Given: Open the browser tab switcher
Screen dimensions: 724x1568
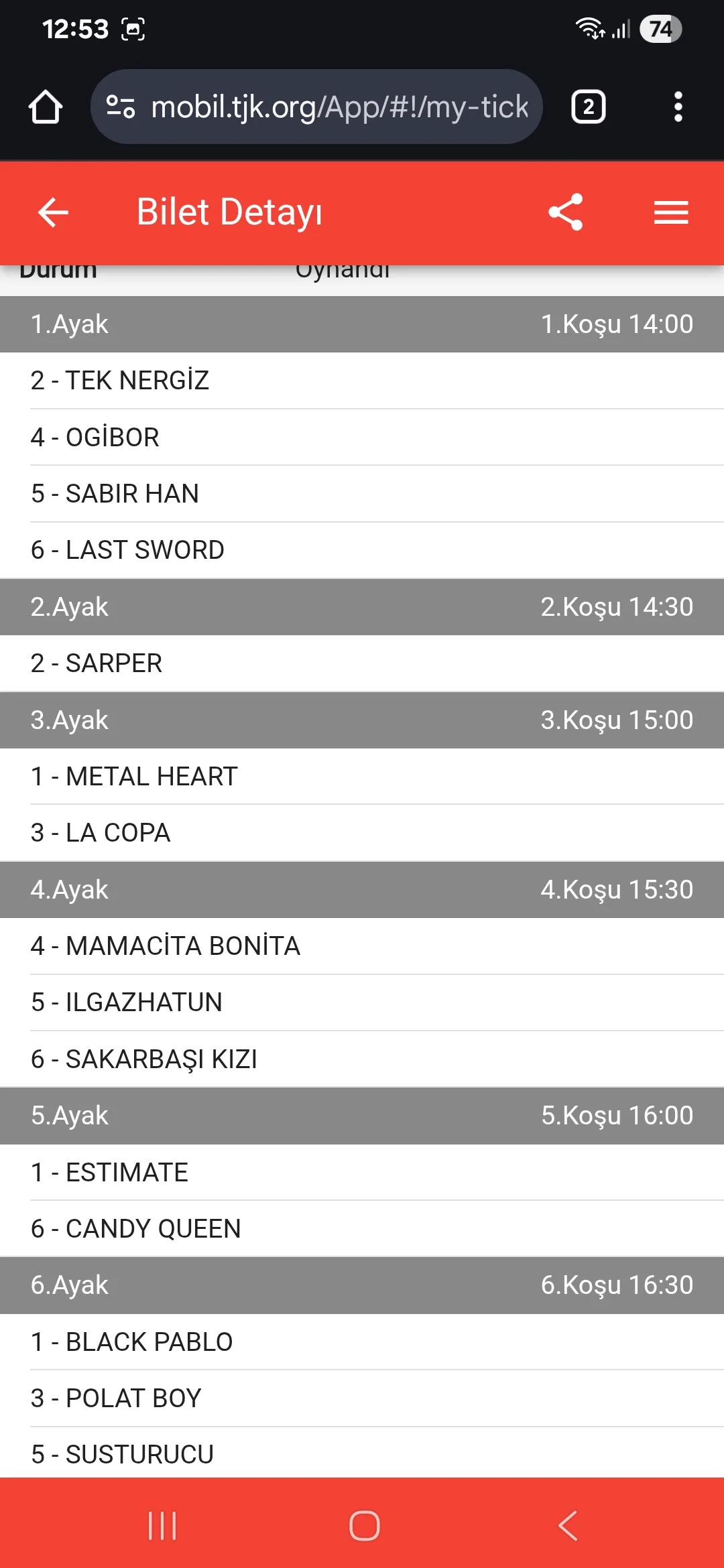Looking at the screenshot, I should point(588,107).
